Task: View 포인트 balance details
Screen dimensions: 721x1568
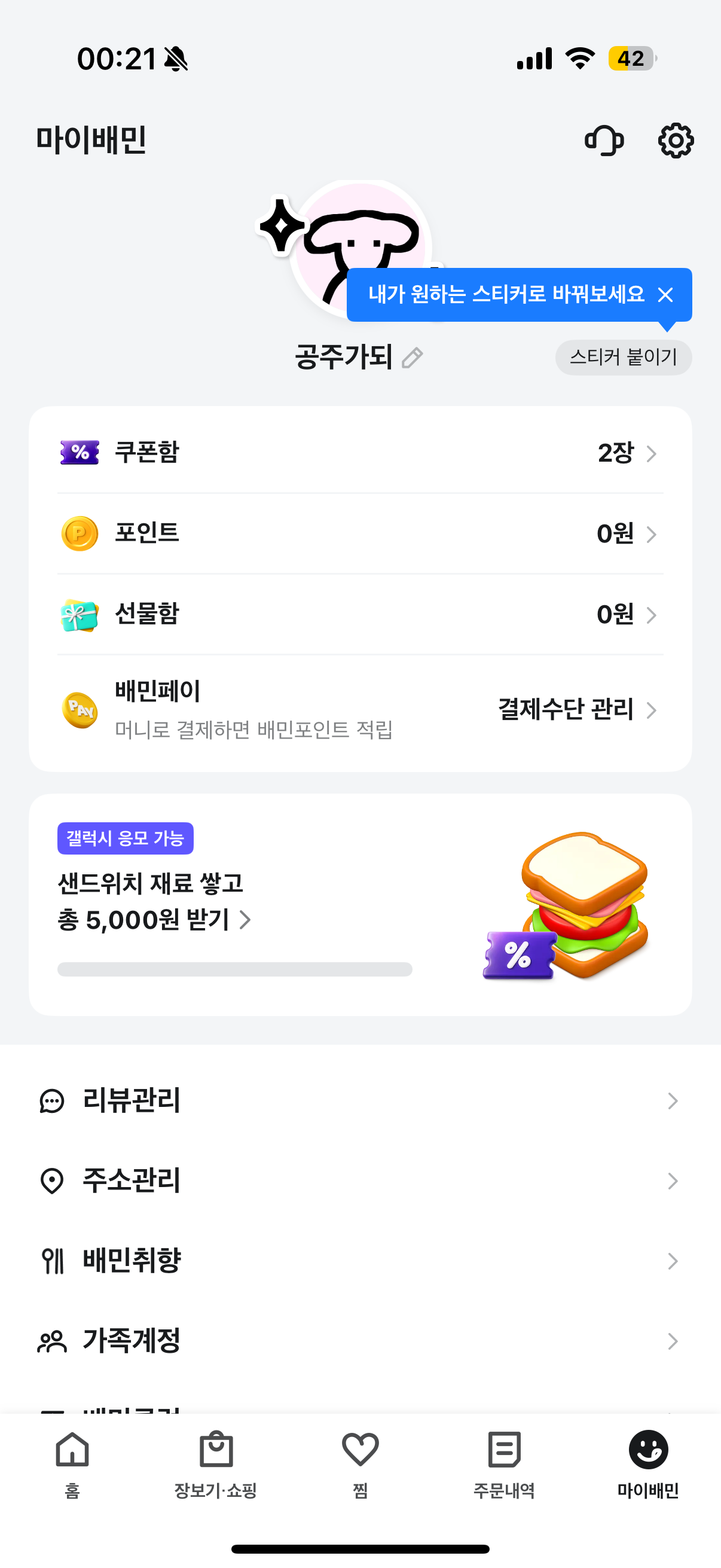Action: click(x=359, y=533)
